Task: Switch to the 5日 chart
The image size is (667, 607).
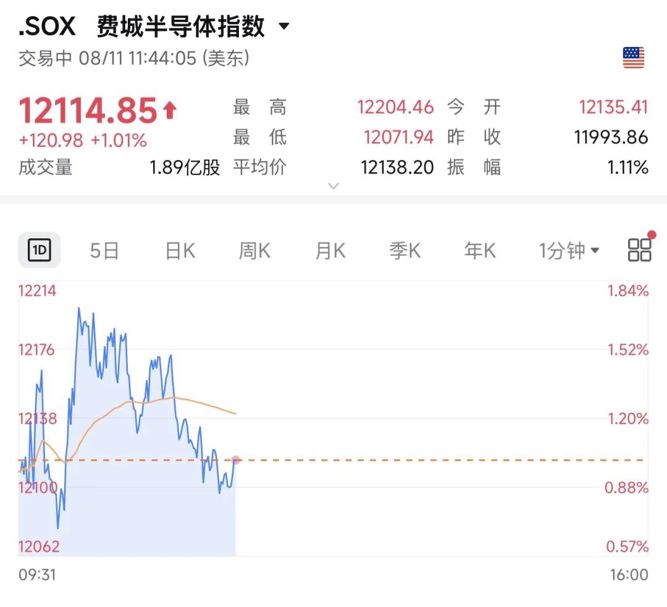Action: tap(104, 251)
